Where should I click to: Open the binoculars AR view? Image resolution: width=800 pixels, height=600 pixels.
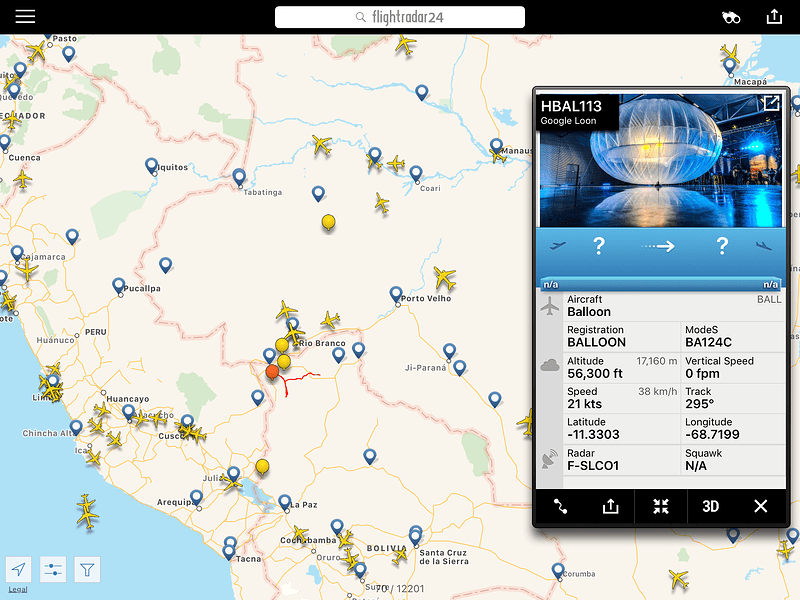click(731, 17)
